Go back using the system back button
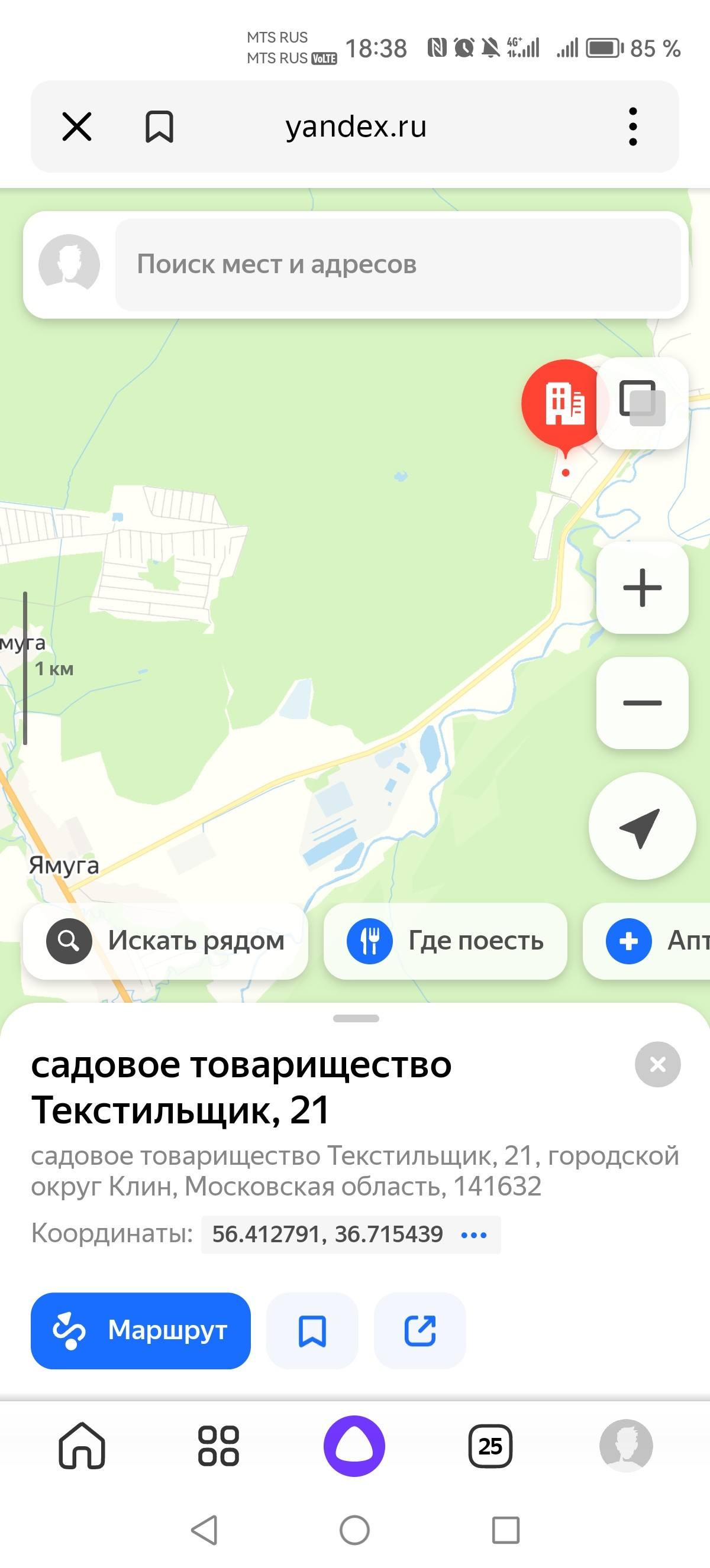The image size is (710, 1568). [205, 1530]
